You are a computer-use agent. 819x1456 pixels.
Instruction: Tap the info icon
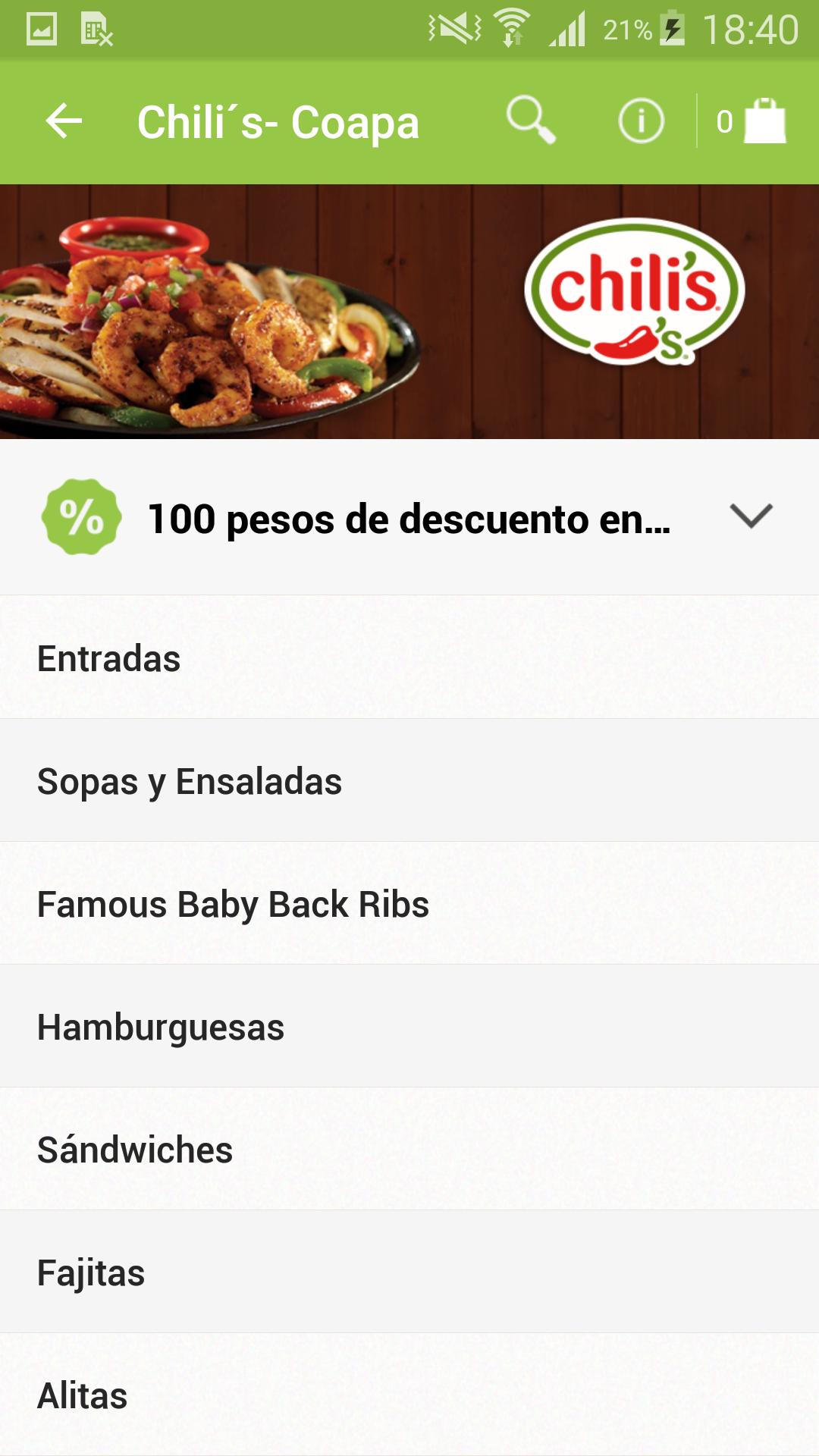pyautogui.click(x=641, y=121)
